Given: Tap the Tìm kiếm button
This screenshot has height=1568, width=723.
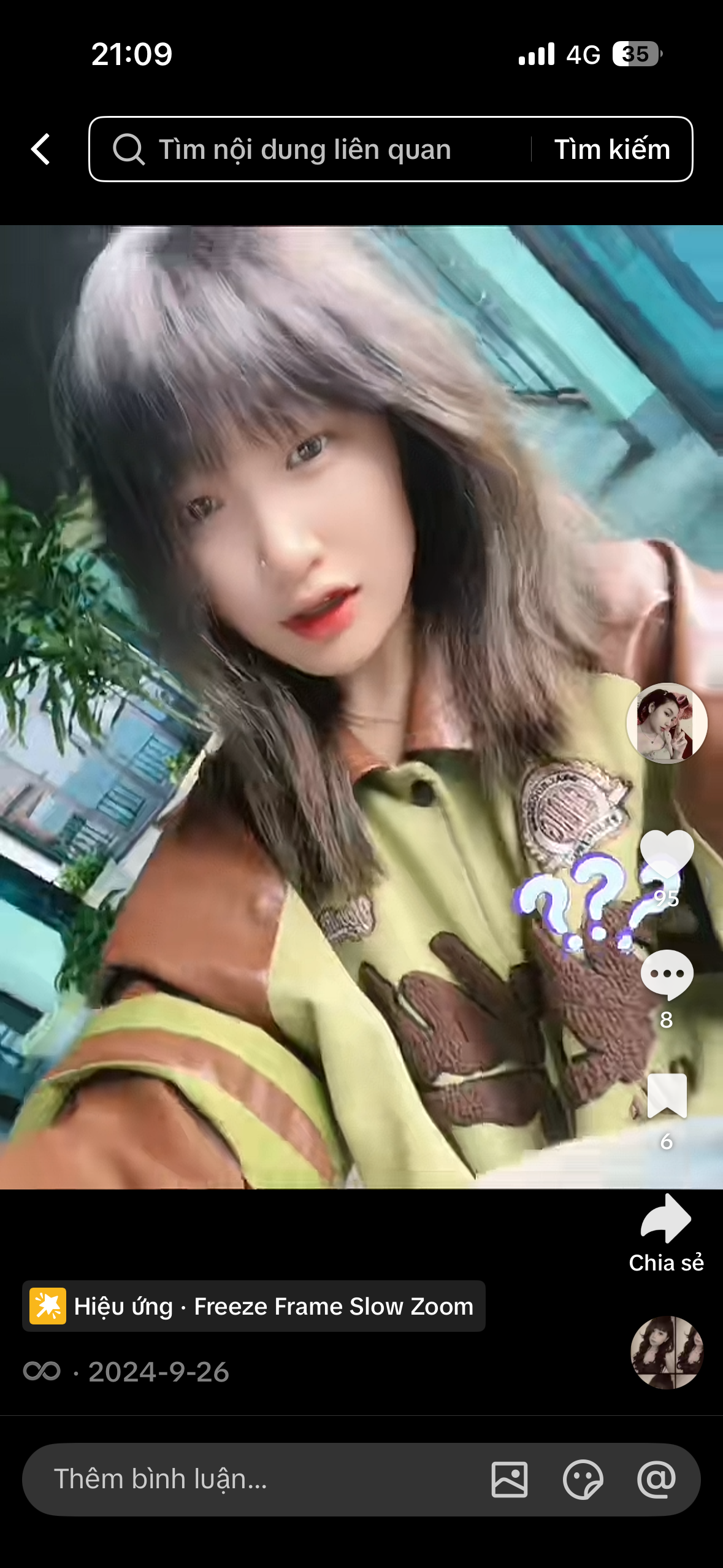Looking at the screenshot, I should (611, 149).
